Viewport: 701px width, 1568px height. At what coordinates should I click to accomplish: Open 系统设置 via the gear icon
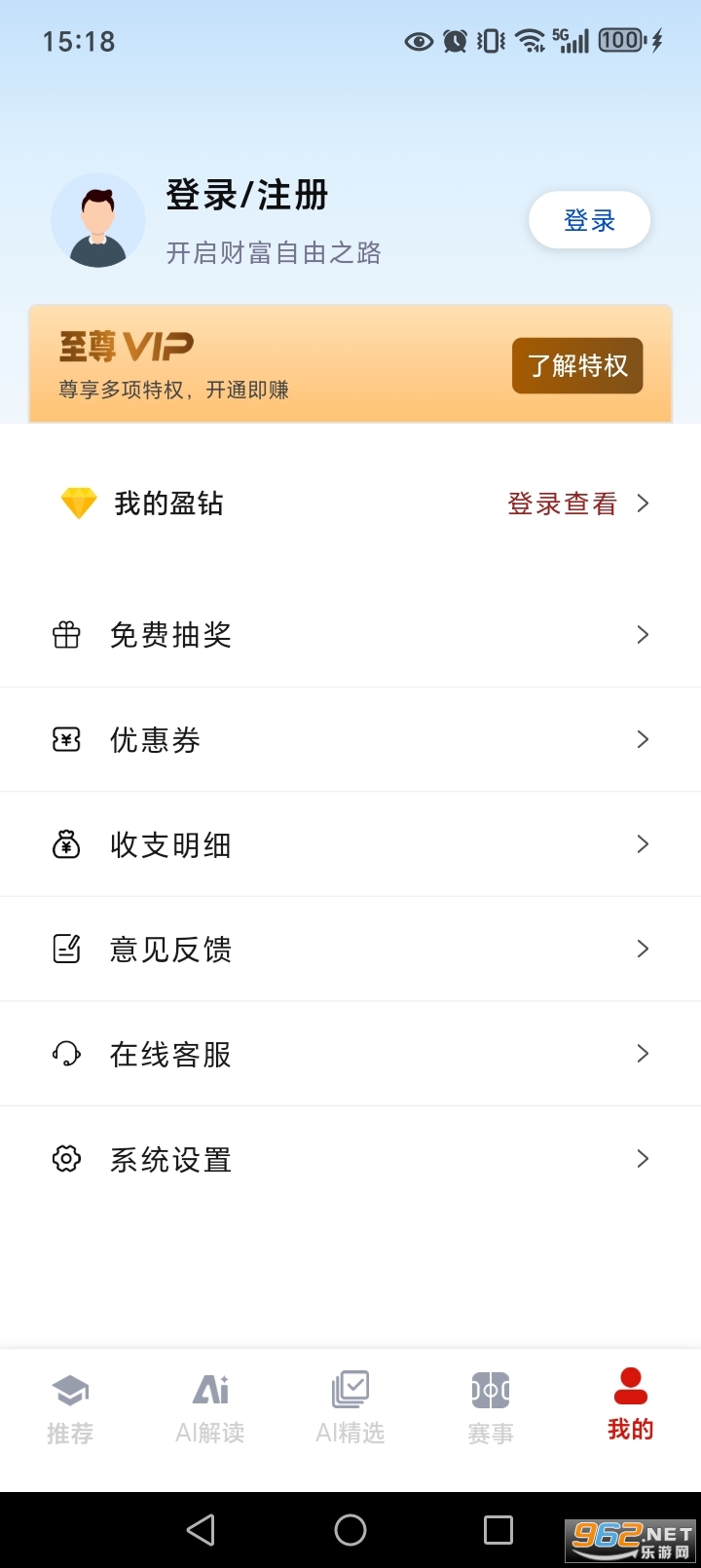pyautogui.click(x=65, y=1159)
